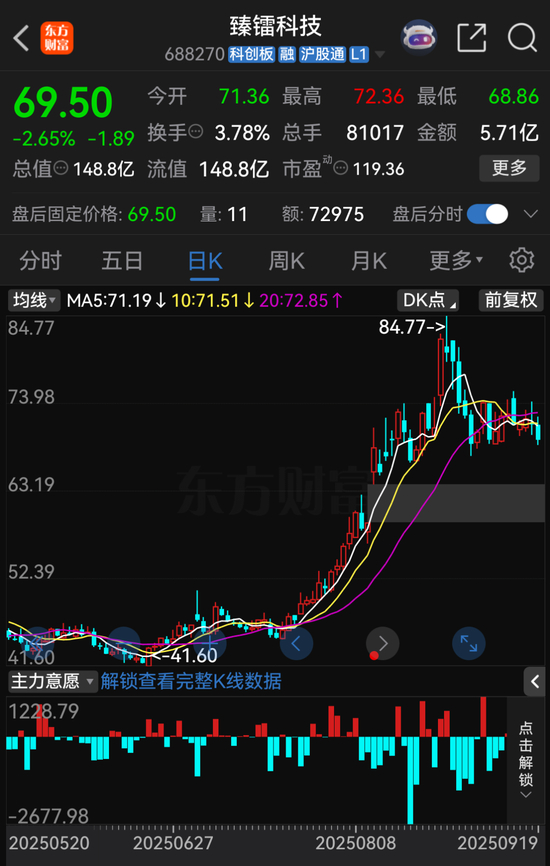The width and height of the screenshot is (550, 866).
Task: Change the 前复权 adjustment setting
Action: pyautogui.click(x=511, y=300)
